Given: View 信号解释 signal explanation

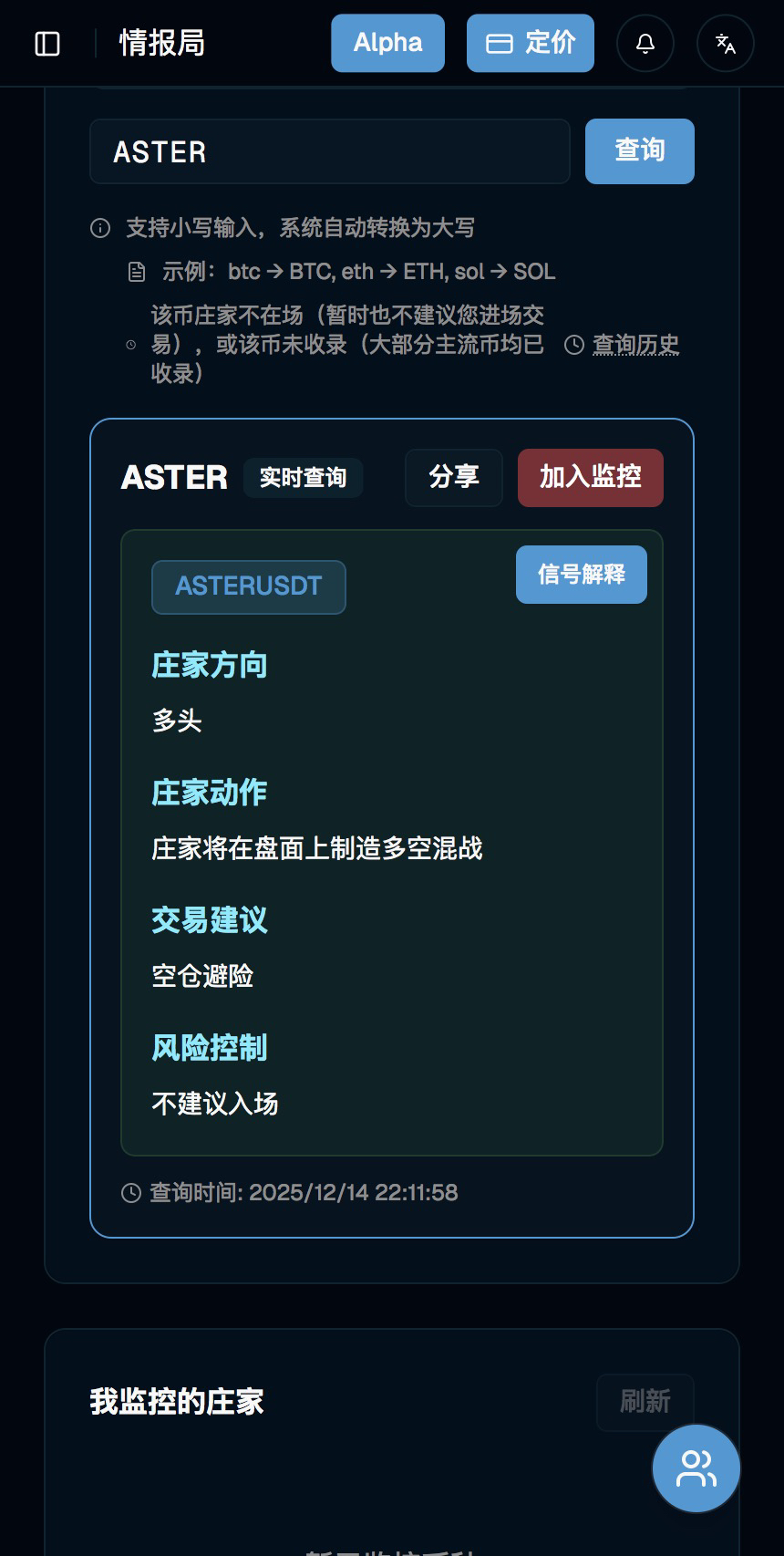Looking at the screenshot, I should (x=581, y=575).
